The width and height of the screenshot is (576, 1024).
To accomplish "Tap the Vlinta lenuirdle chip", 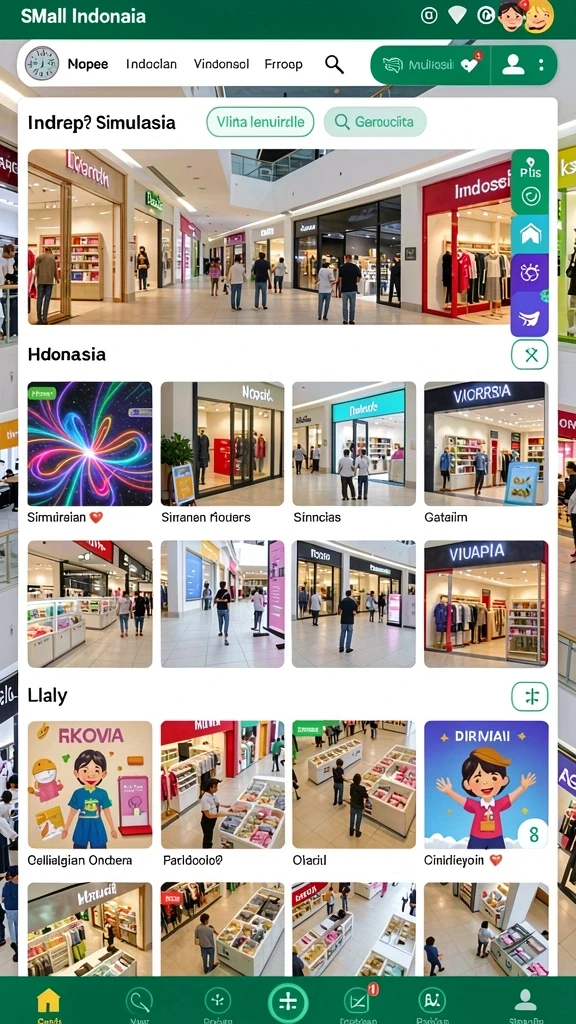I will [x=260, y=121].
